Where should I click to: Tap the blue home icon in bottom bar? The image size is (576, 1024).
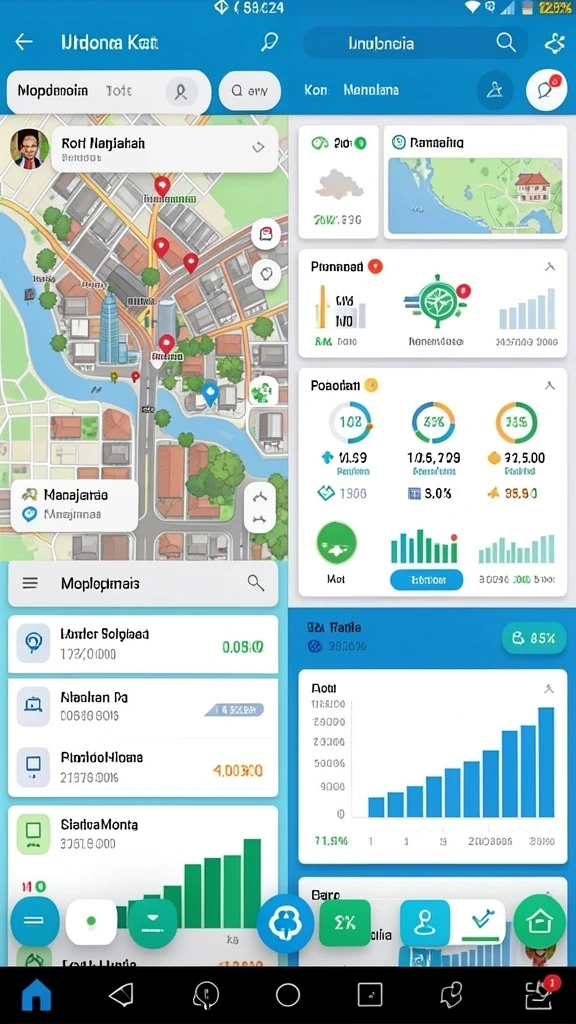[x=37, y=996]
